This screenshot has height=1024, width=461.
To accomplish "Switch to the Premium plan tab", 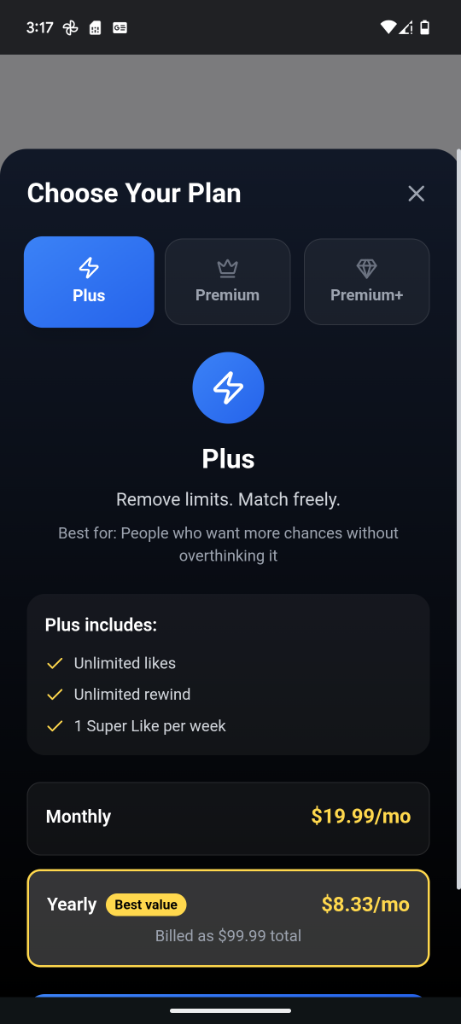I will point(227,281).
